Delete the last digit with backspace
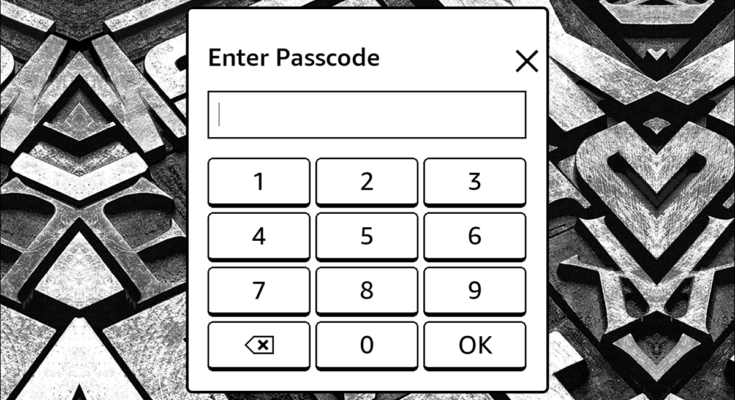 click(259, 345)
